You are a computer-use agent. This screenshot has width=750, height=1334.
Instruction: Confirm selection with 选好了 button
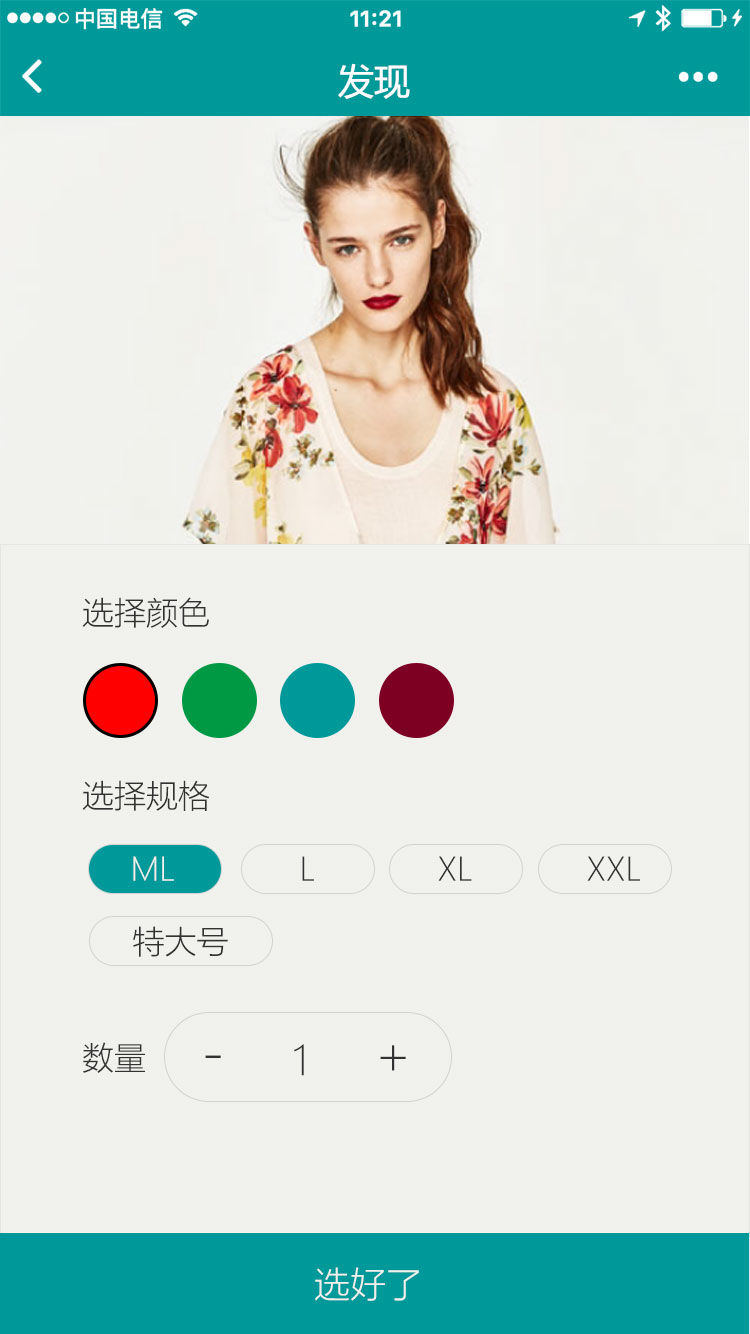pyautogui.click(x=375, y=1283)
